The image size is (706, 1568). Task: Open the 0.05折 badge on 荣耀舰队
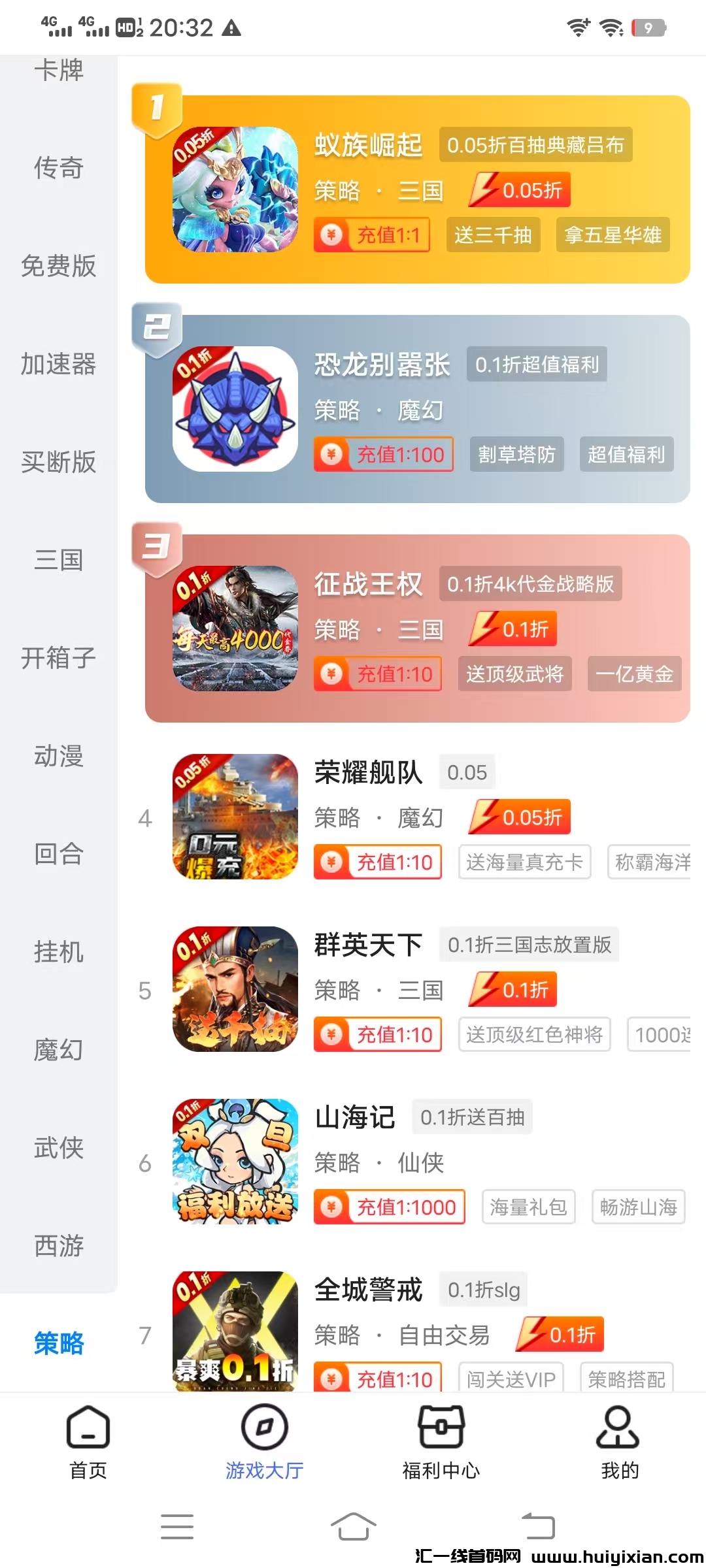tap(518, 817)
